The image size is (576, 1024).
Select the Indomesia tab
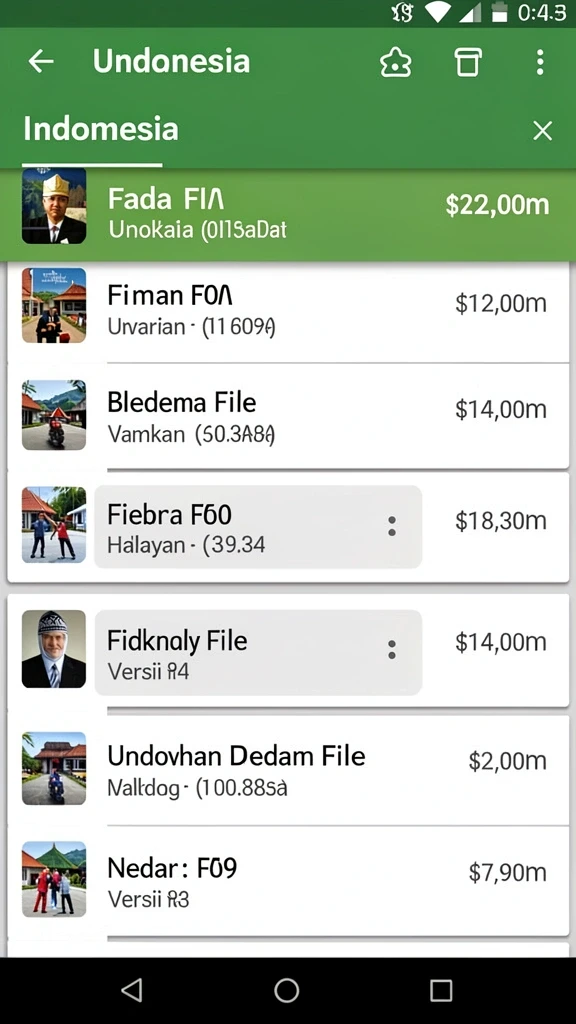(x=101, y=129)
